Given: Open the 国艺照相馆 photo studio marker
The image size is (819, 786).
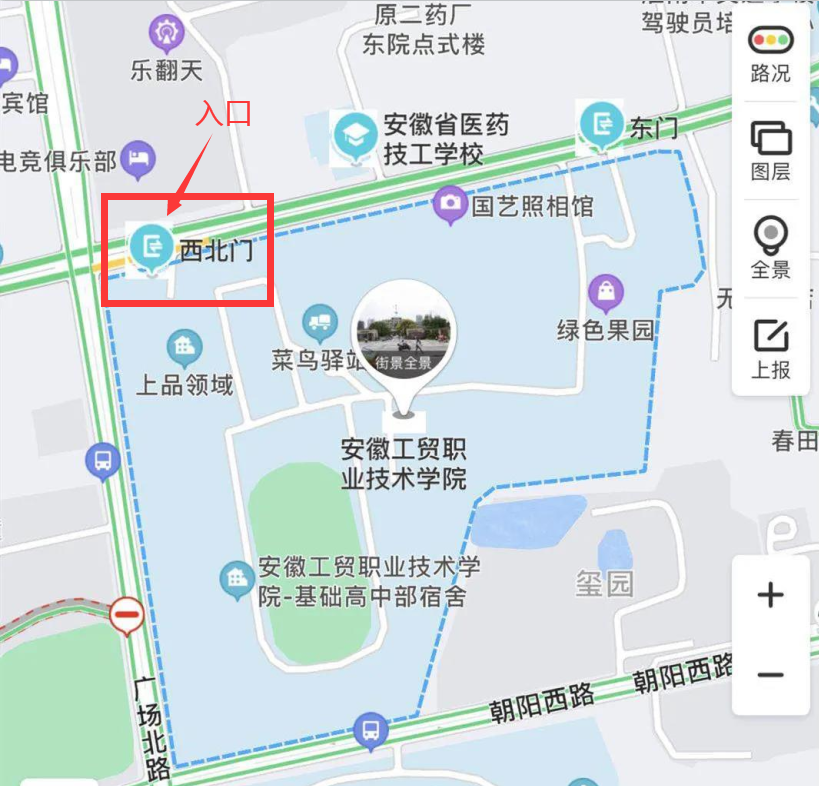Looking at the screenshot, I should tap(452, 204).
